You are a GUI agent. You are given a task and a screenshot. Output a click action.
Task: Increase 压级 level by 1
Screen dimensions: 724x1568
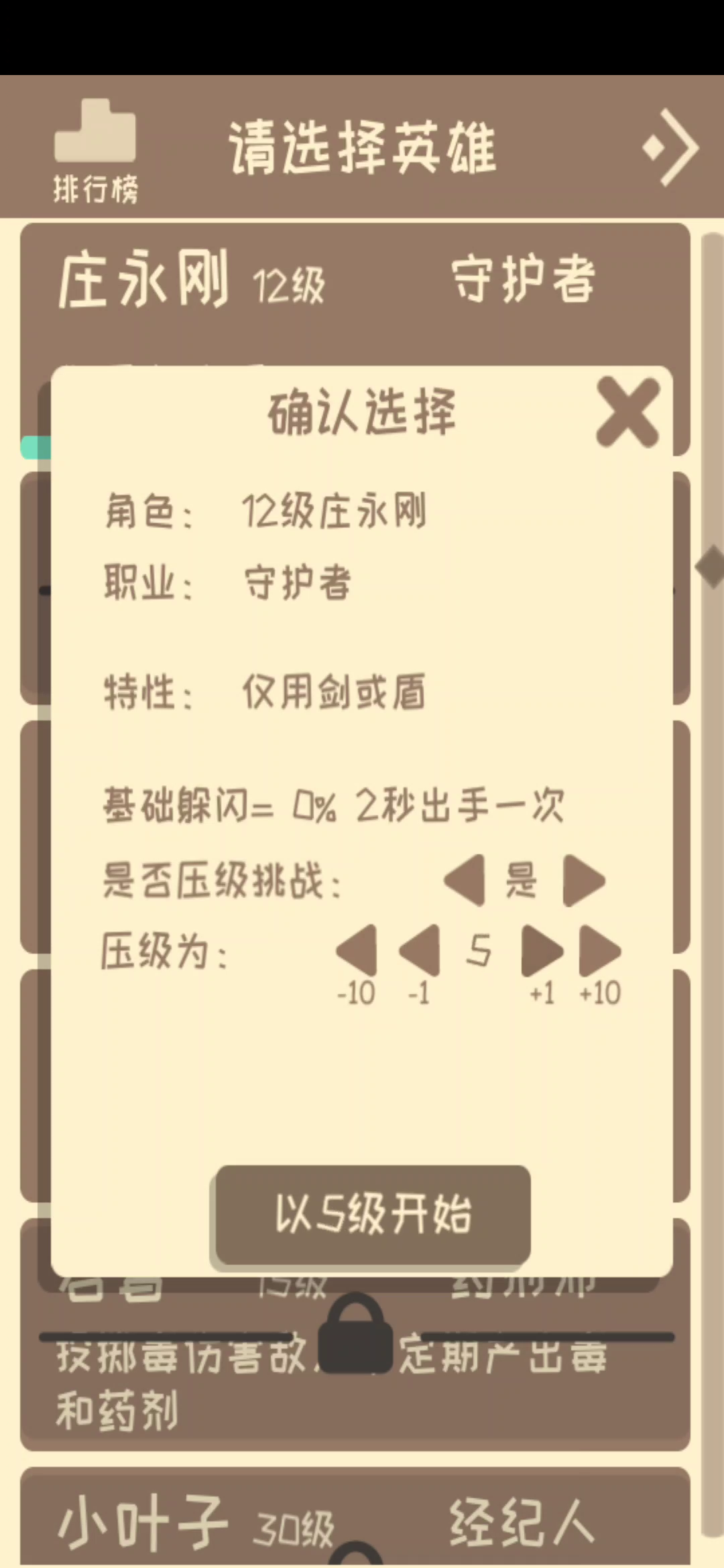542,950
